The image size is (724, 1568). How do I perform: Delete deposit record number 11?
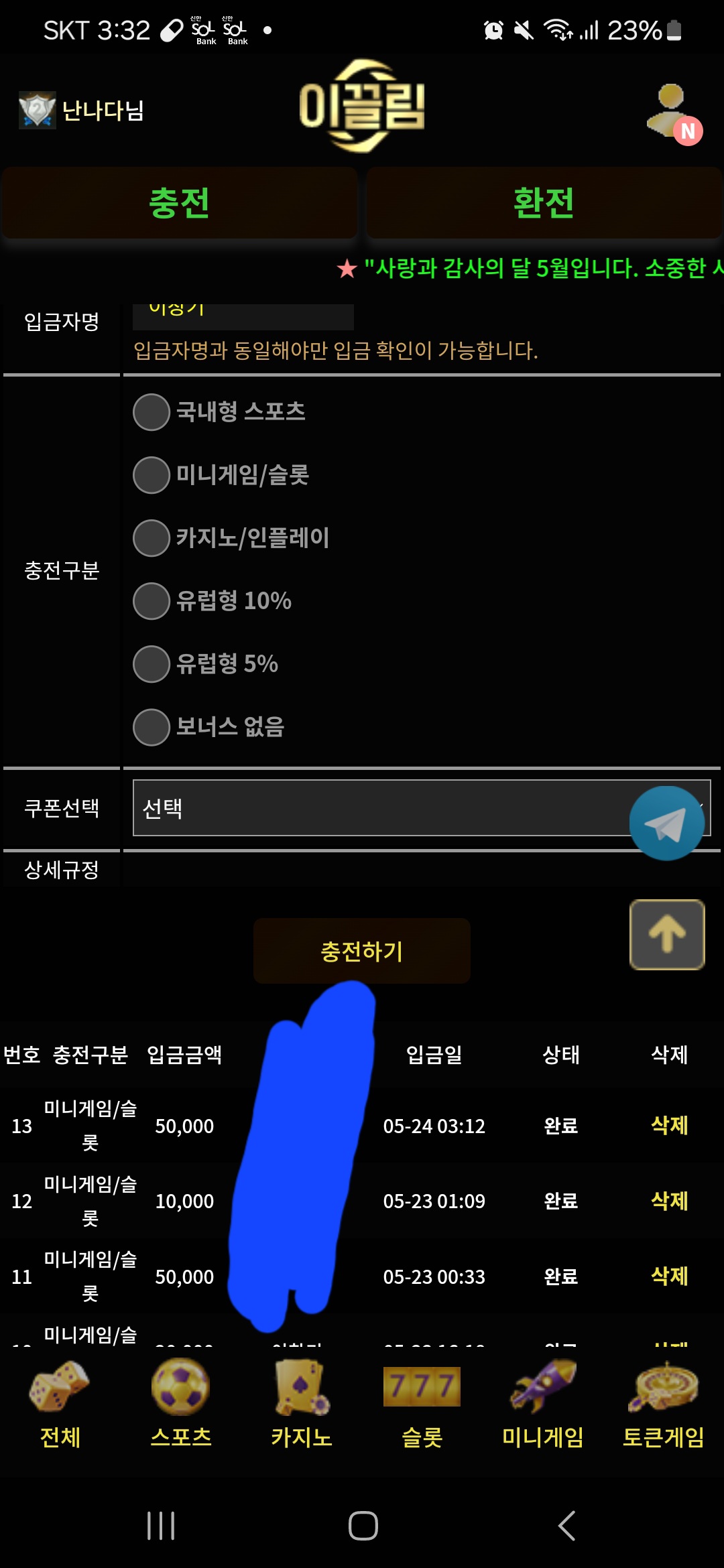point(669,1276)
